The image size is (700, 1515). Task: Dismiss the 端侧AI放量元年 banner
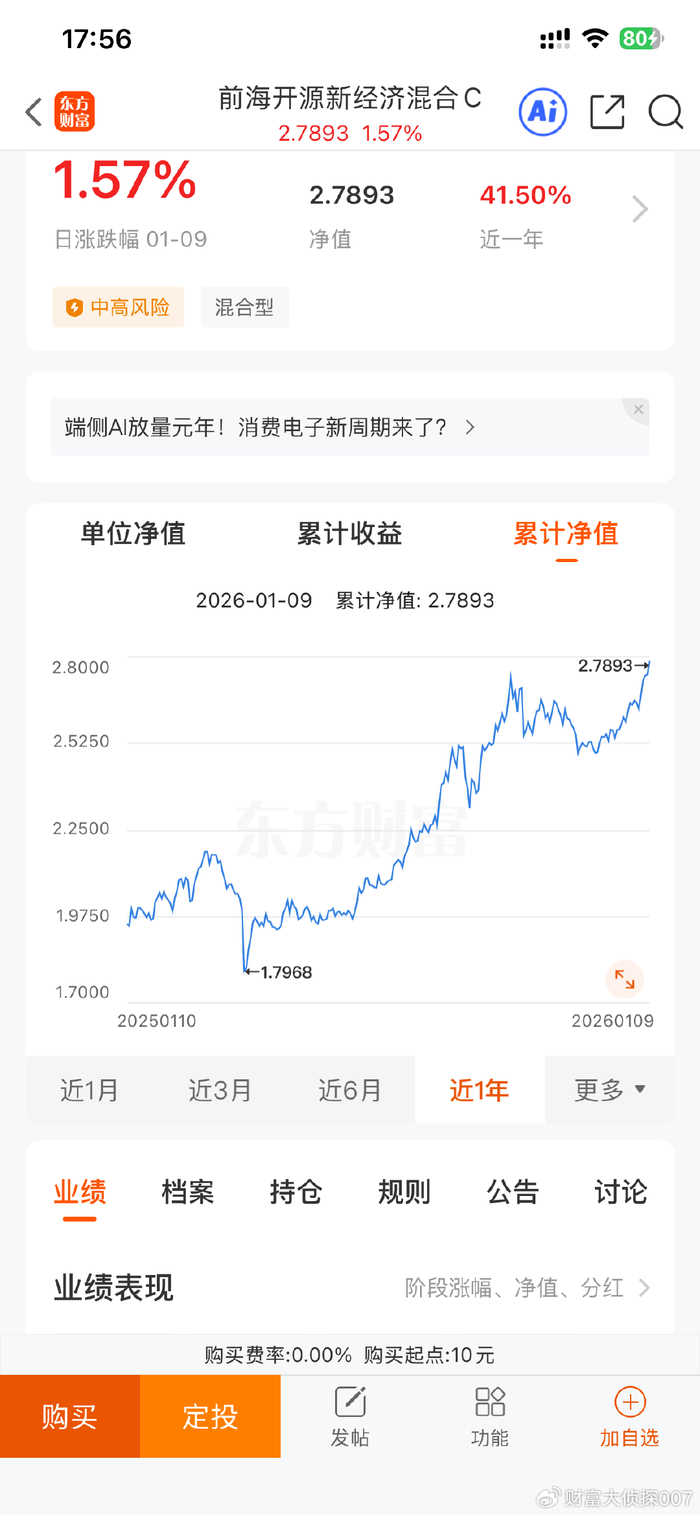[x=638, y=408]
